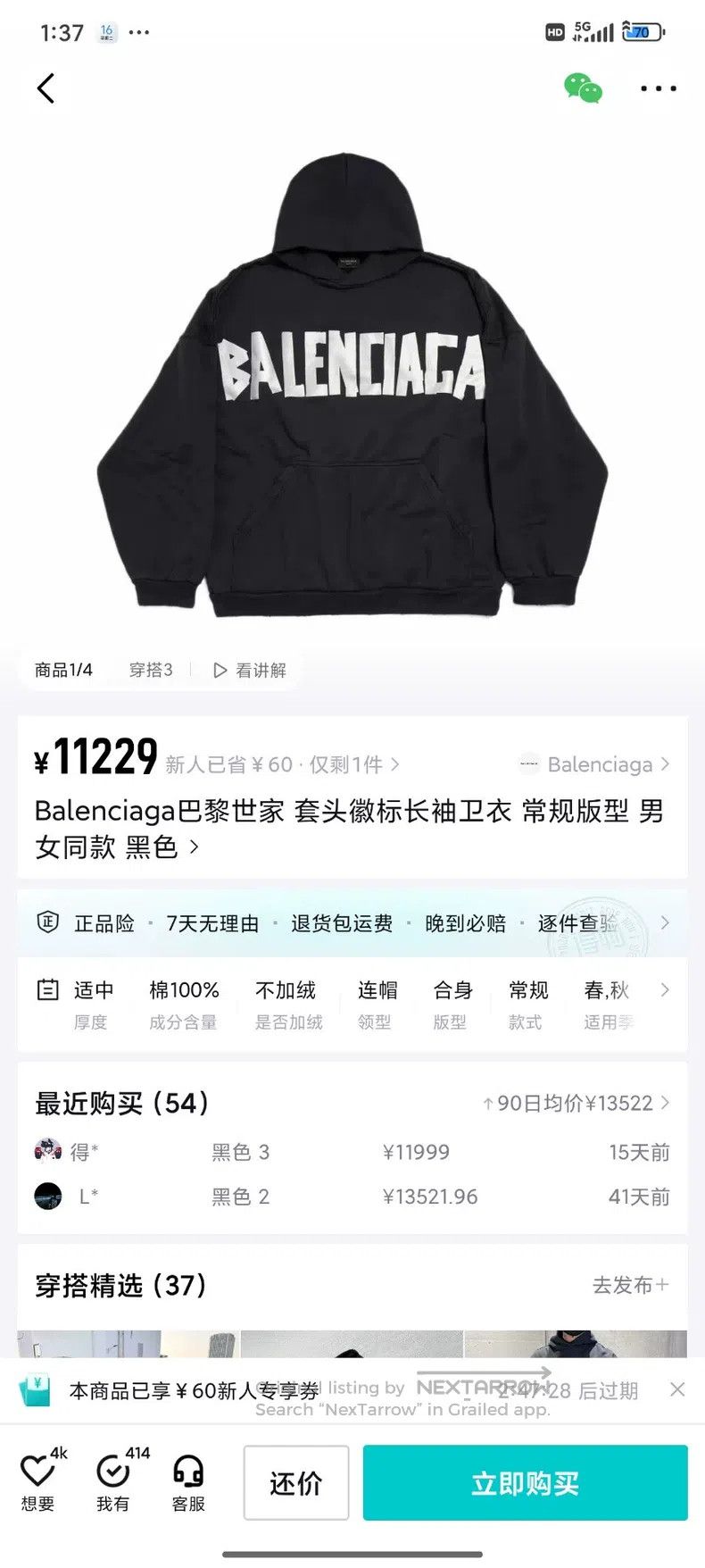The width and height of the screenshot is (705, 1568).
Task: Dismiss the ¥60 新人专享券 banner
Action: [677, 1389]
